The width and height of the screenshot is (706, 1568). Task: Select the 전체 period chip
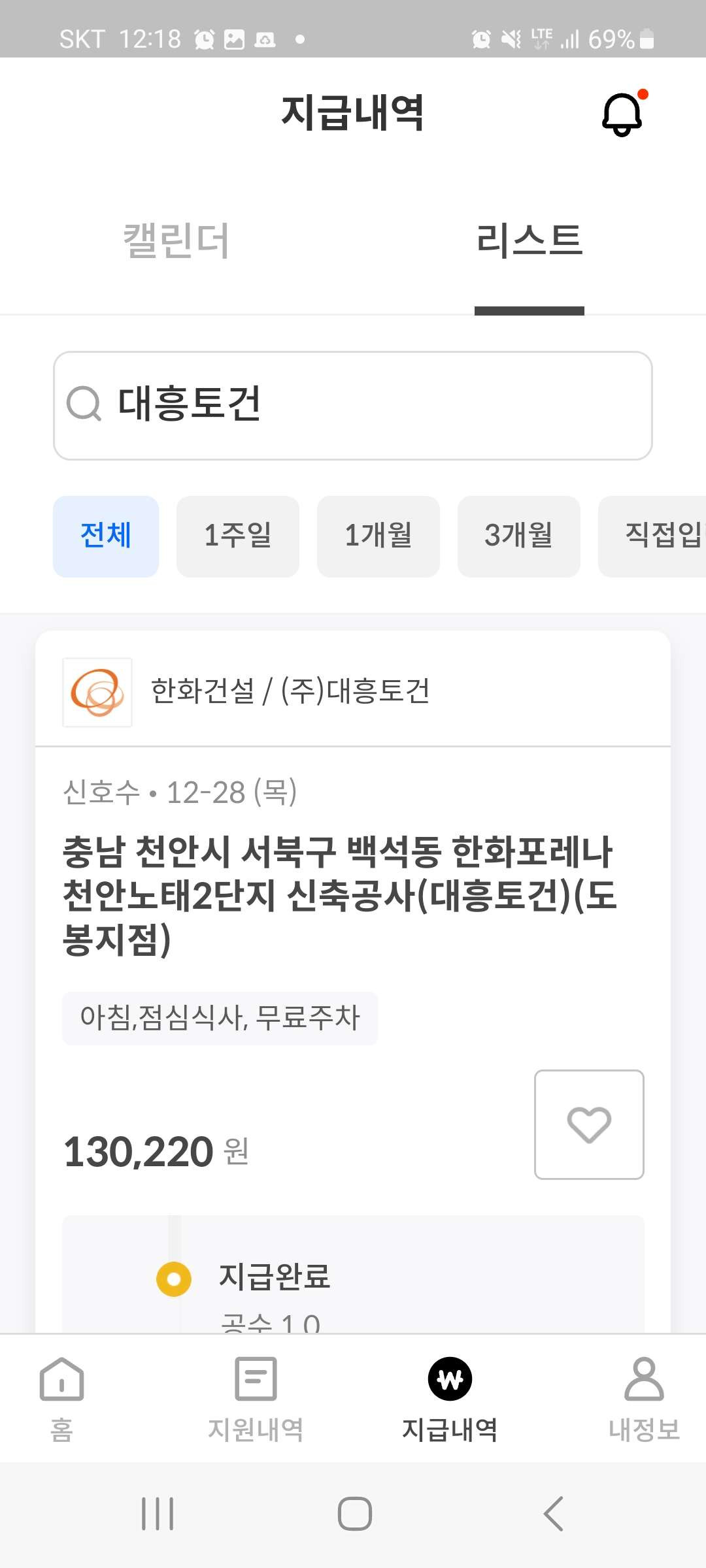tap(106, 536)
